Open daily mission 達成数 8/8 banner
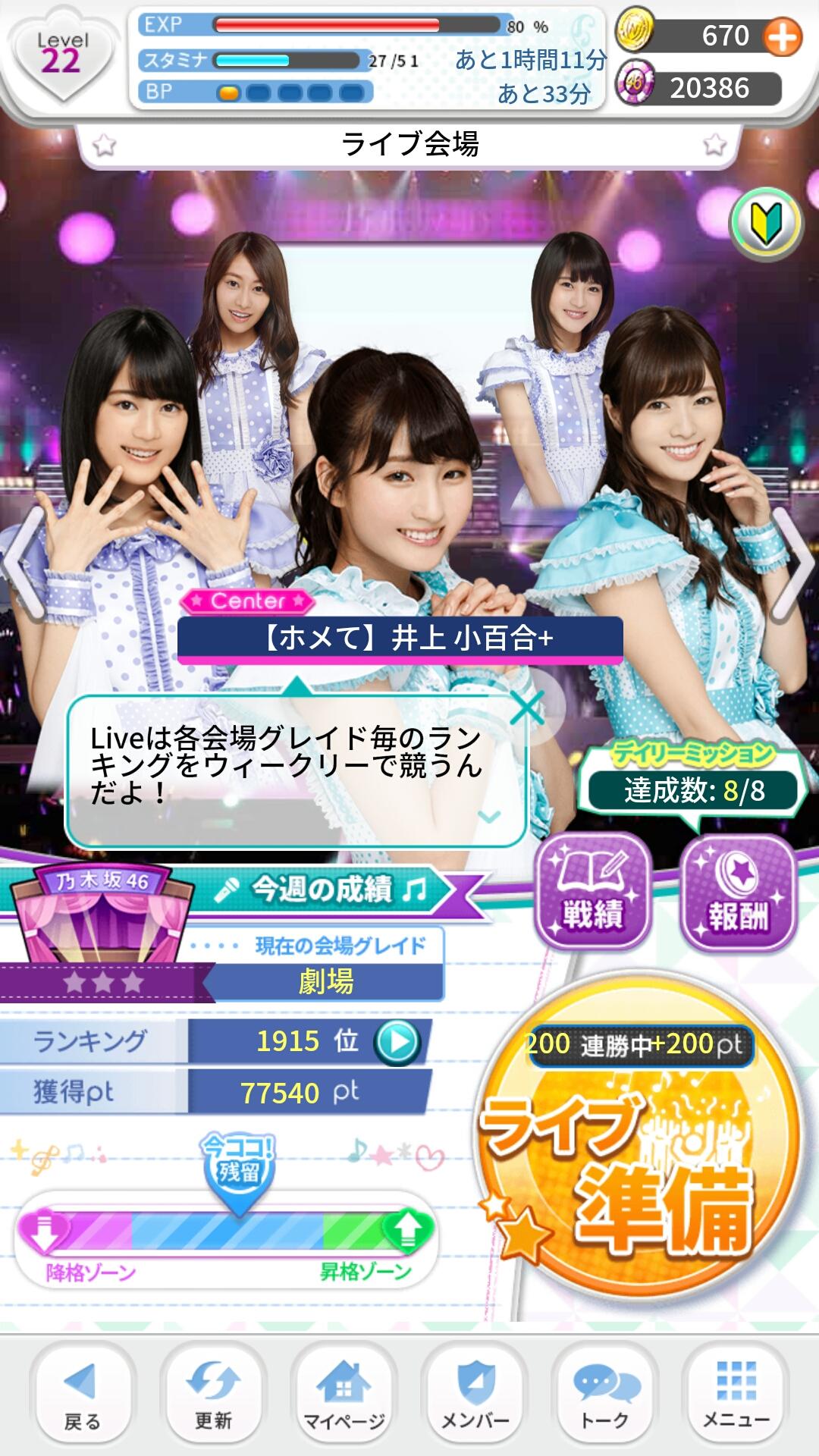Screen dimensions: 819x1456 click(x=692, y=780)
